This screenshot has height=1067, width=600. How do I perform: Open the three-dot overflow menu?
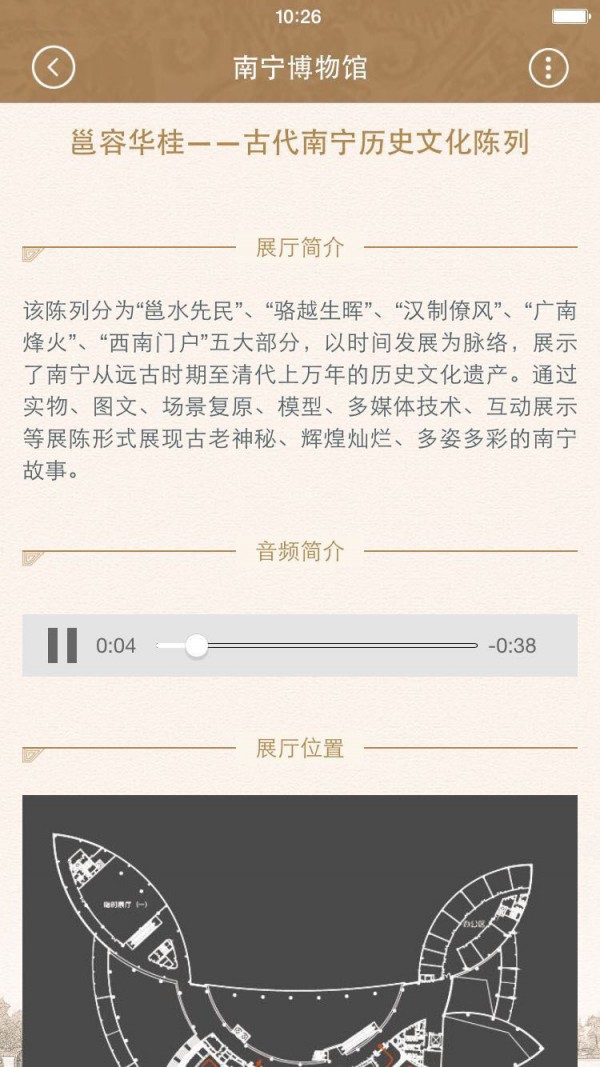547,67
